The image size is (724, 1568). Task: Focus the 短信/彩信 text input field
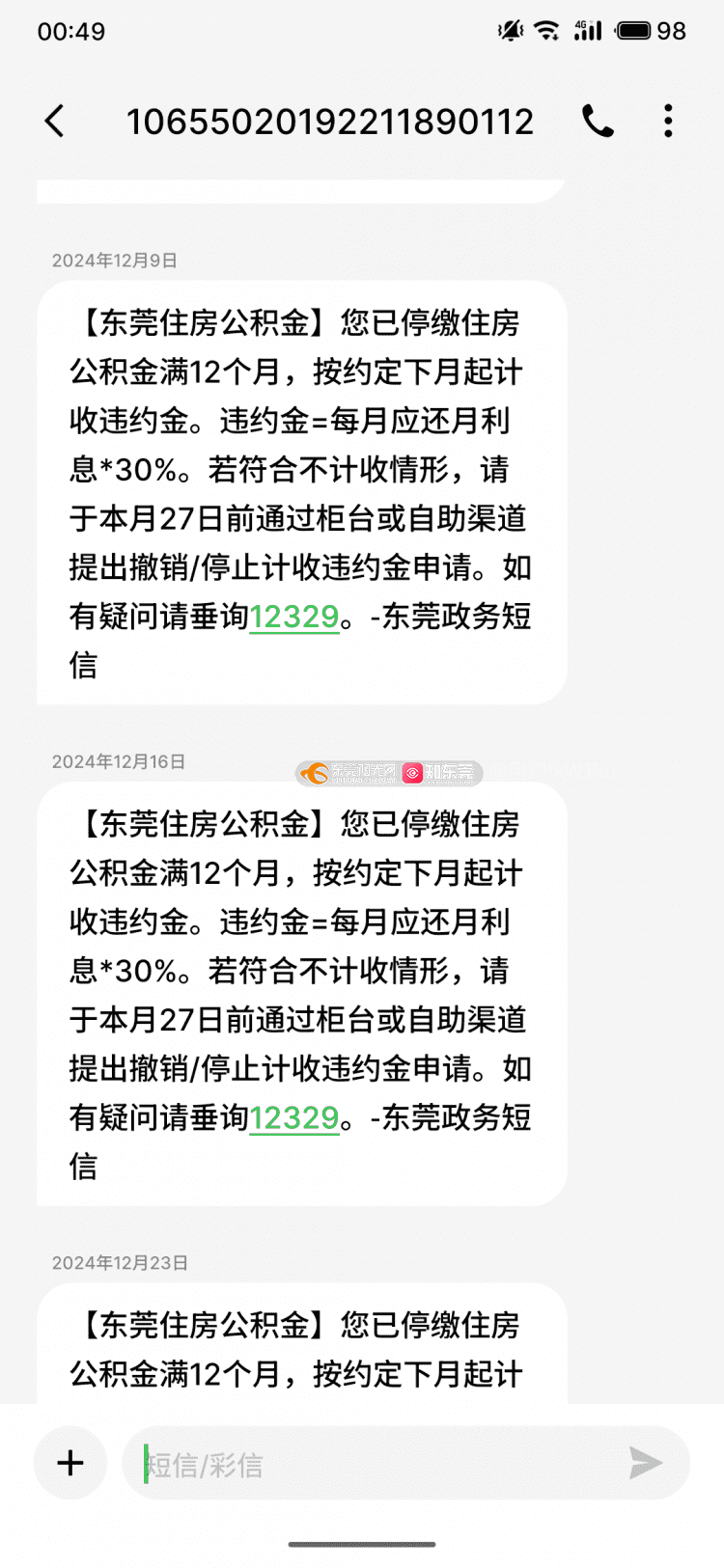[x=376, y=1464]
